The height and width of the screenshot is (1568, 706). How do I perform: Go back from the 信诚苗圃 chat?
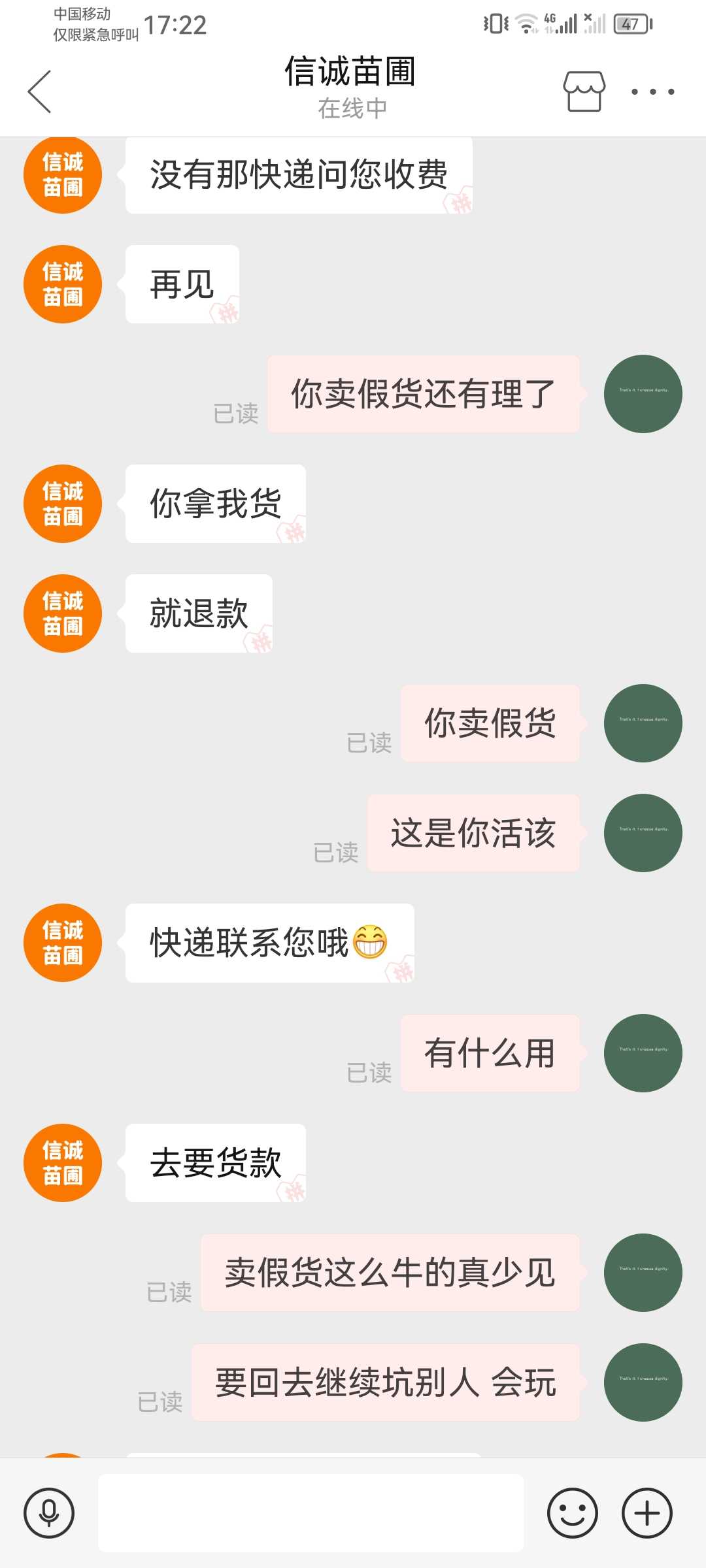click(x=39, y=91)
